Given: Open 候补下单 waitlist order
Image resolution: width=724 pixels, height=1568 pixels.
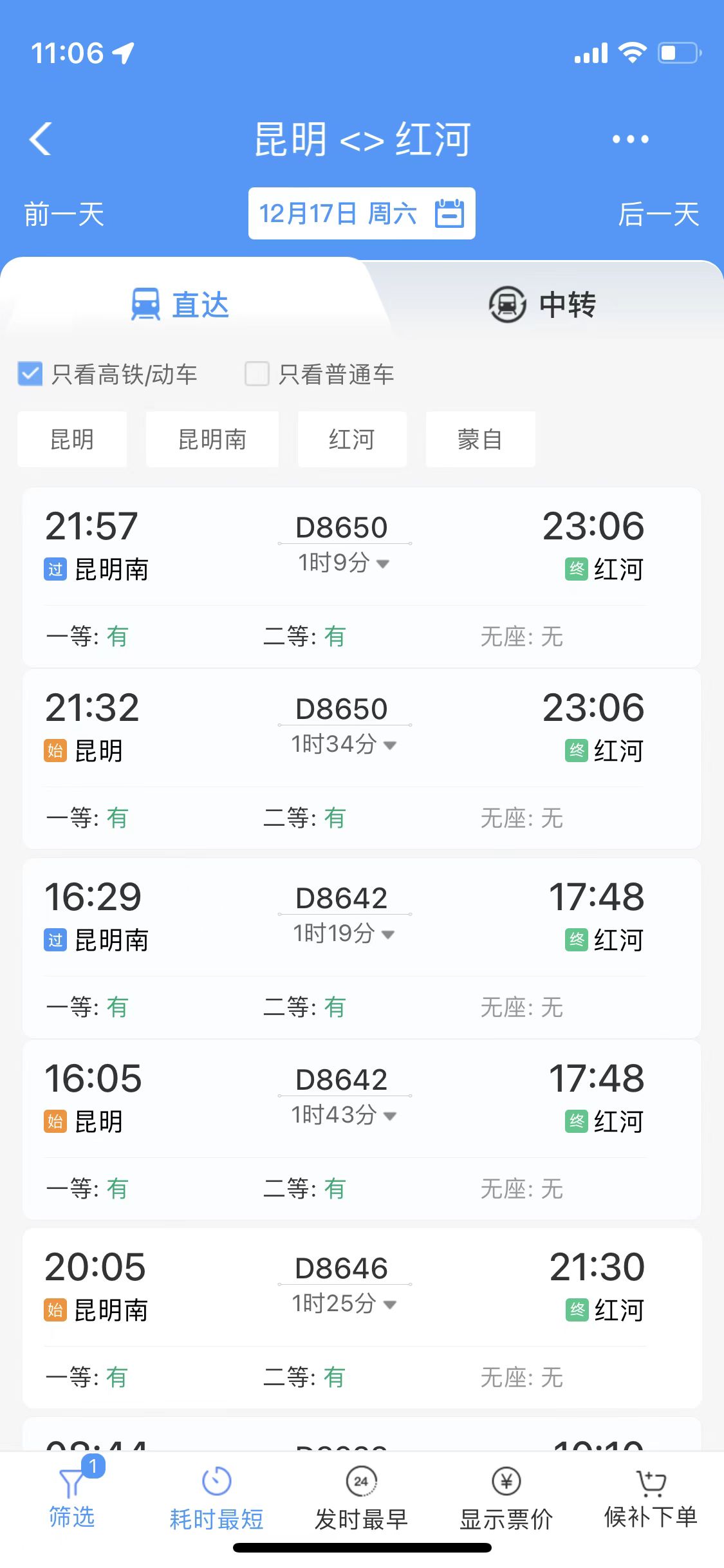Looking at the screenshot, I should [651, 1500].
